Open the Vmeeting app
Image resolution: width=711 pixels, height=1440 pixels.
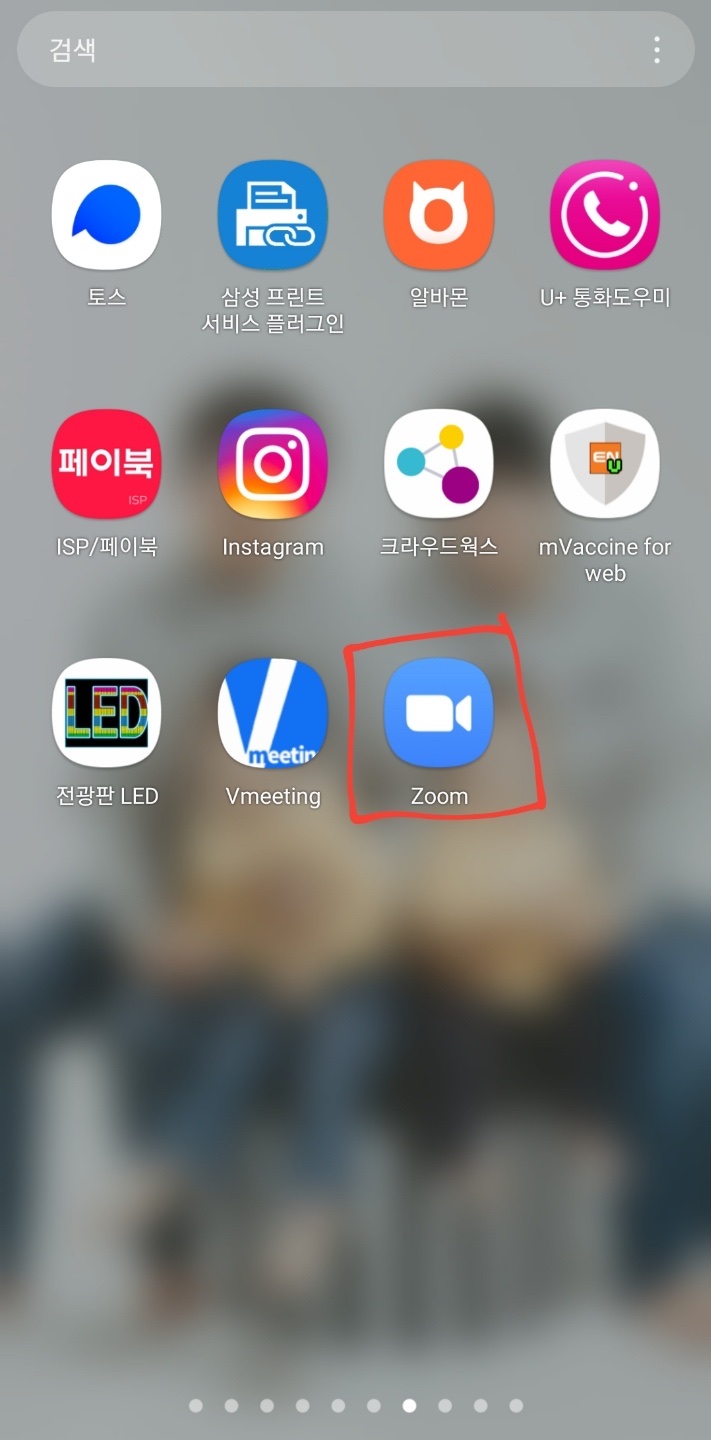pos(273,713)
